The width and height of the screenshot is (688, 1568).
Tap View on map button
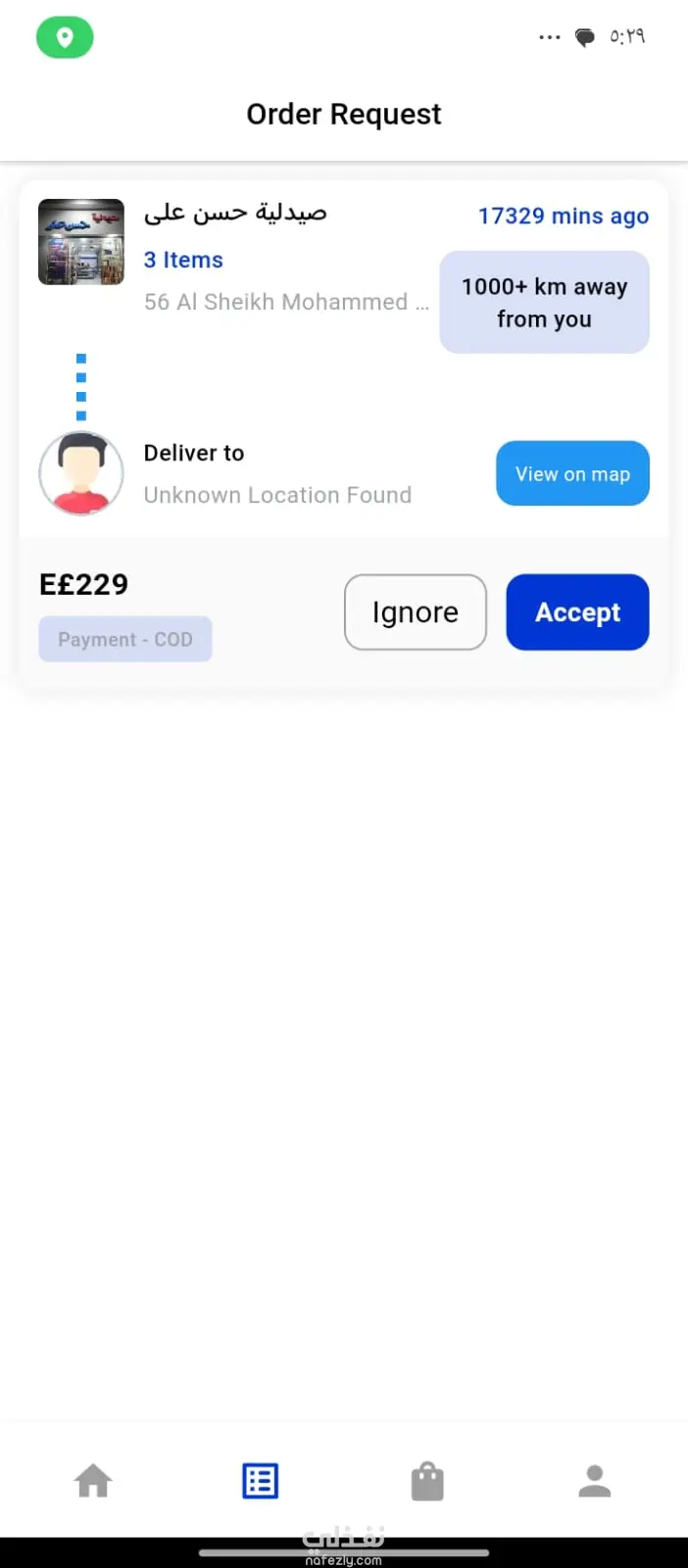pyautogui.click(x=572, y=474)
